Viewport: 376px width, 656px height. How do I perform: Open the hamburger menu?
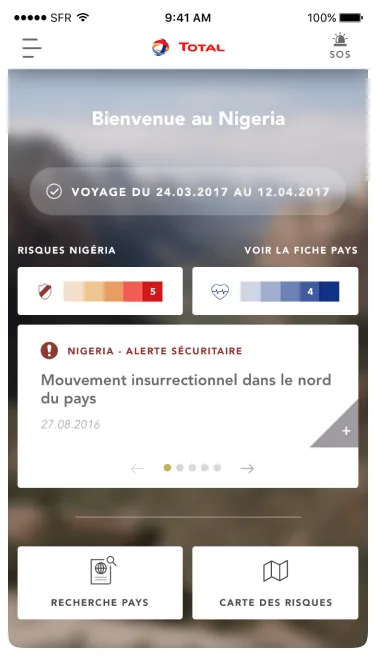[32, 48]
